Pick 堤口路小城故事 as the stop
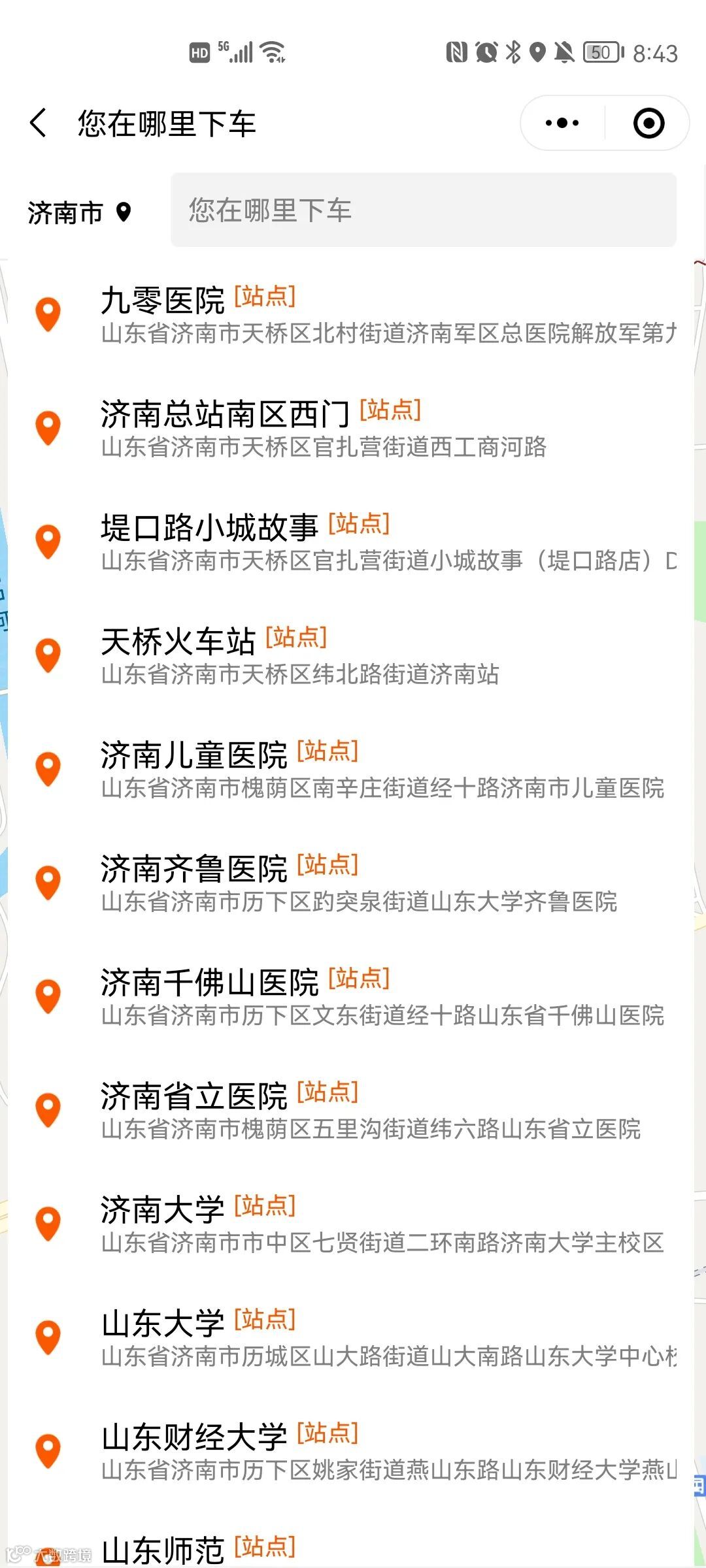Viewport: 706px width, 1568px height. point(353,542)
